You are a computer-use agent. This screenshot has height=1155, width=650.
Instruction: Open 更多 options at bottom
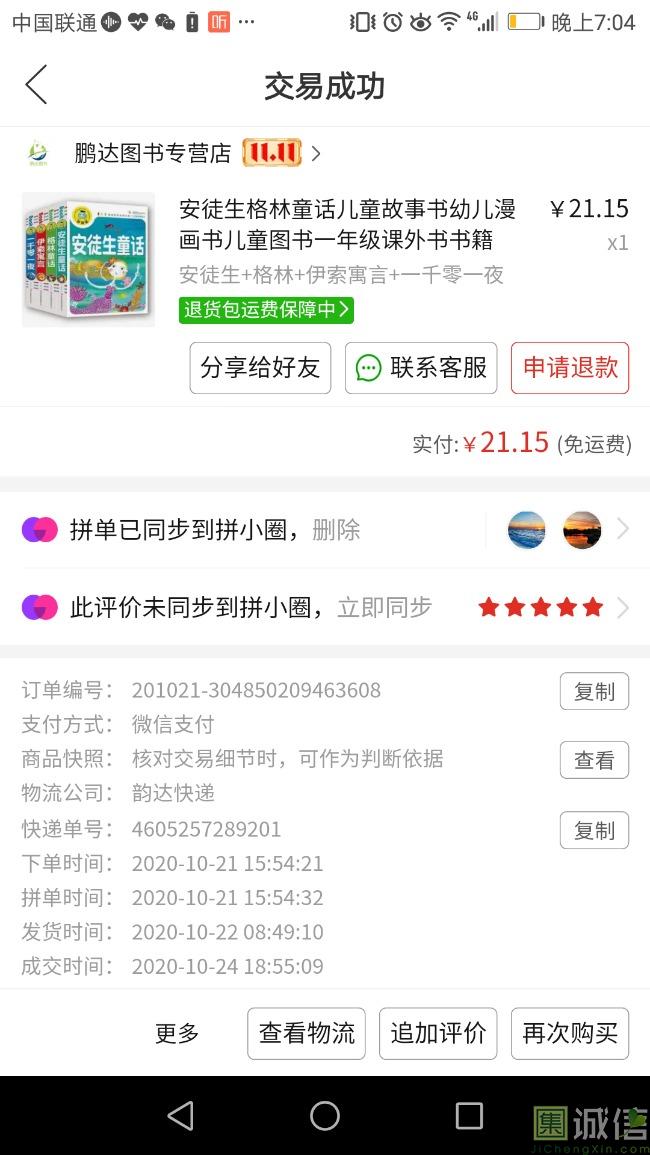(x=177, y=1033)
